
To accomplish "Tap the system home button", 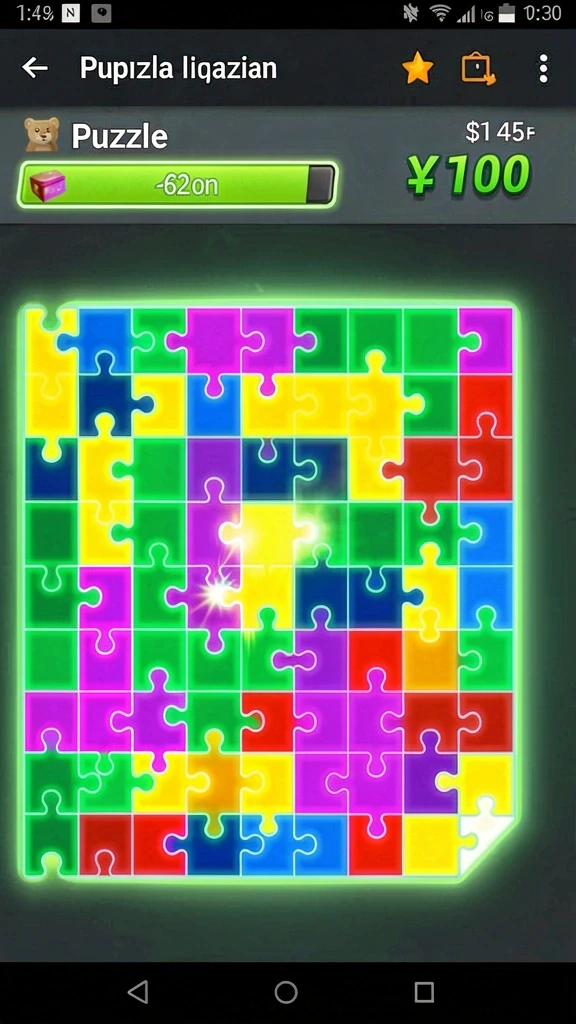I will [286, 992].
